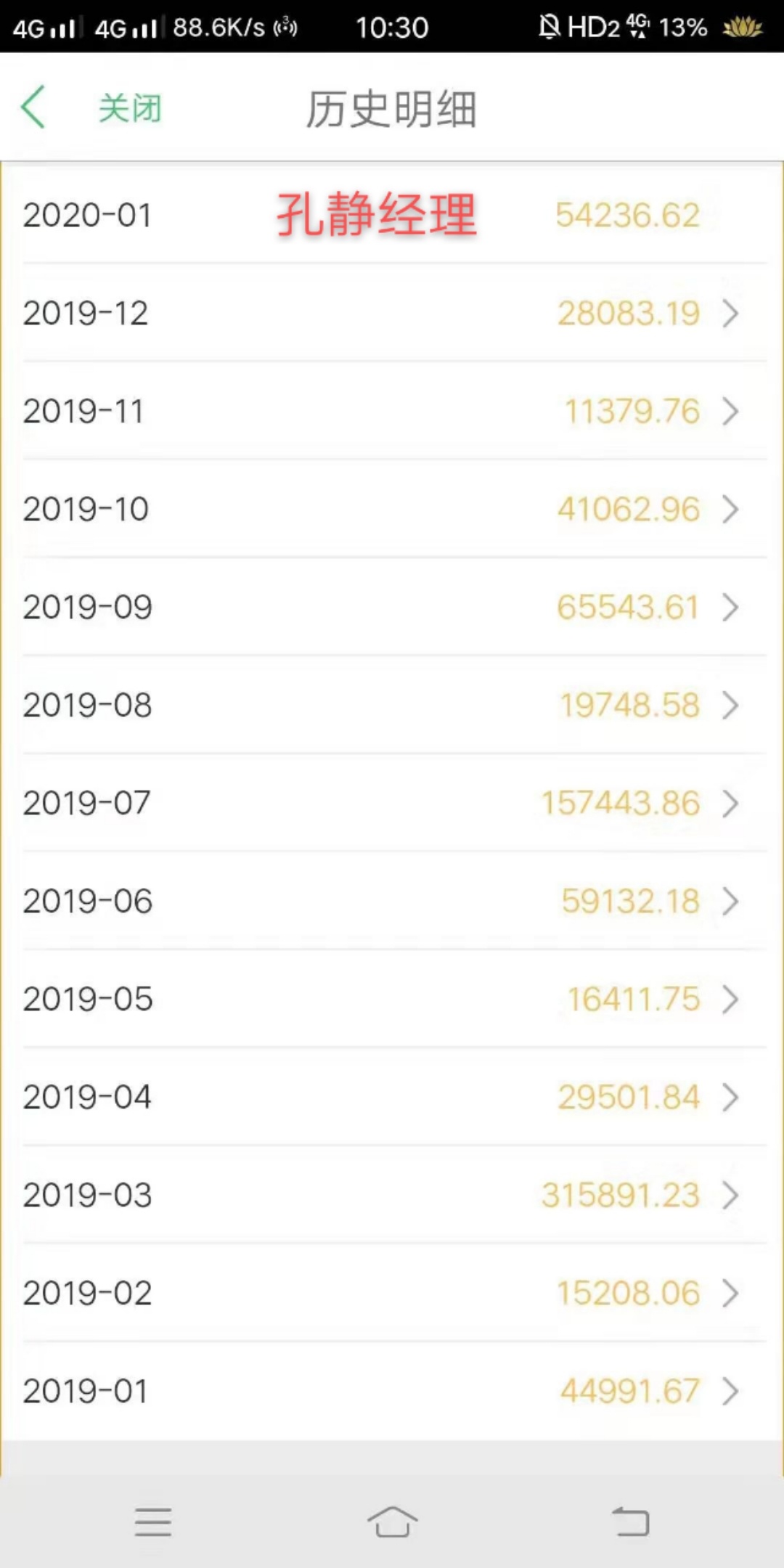View the 2019-06 record
The image size is (784, 1568).
tap(392, 901)
